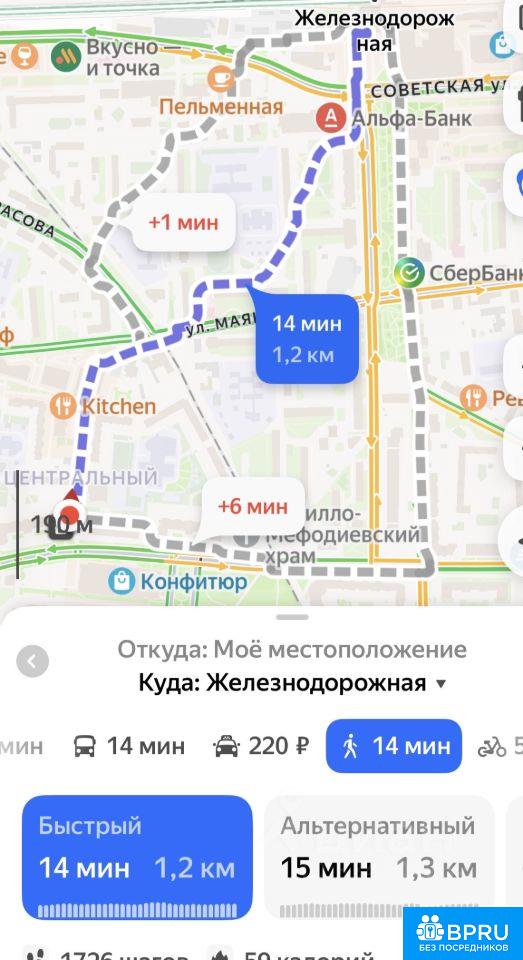Choose the Альтернативный 15 мин route card
This screenshot has height=960, width=523.
379,857
